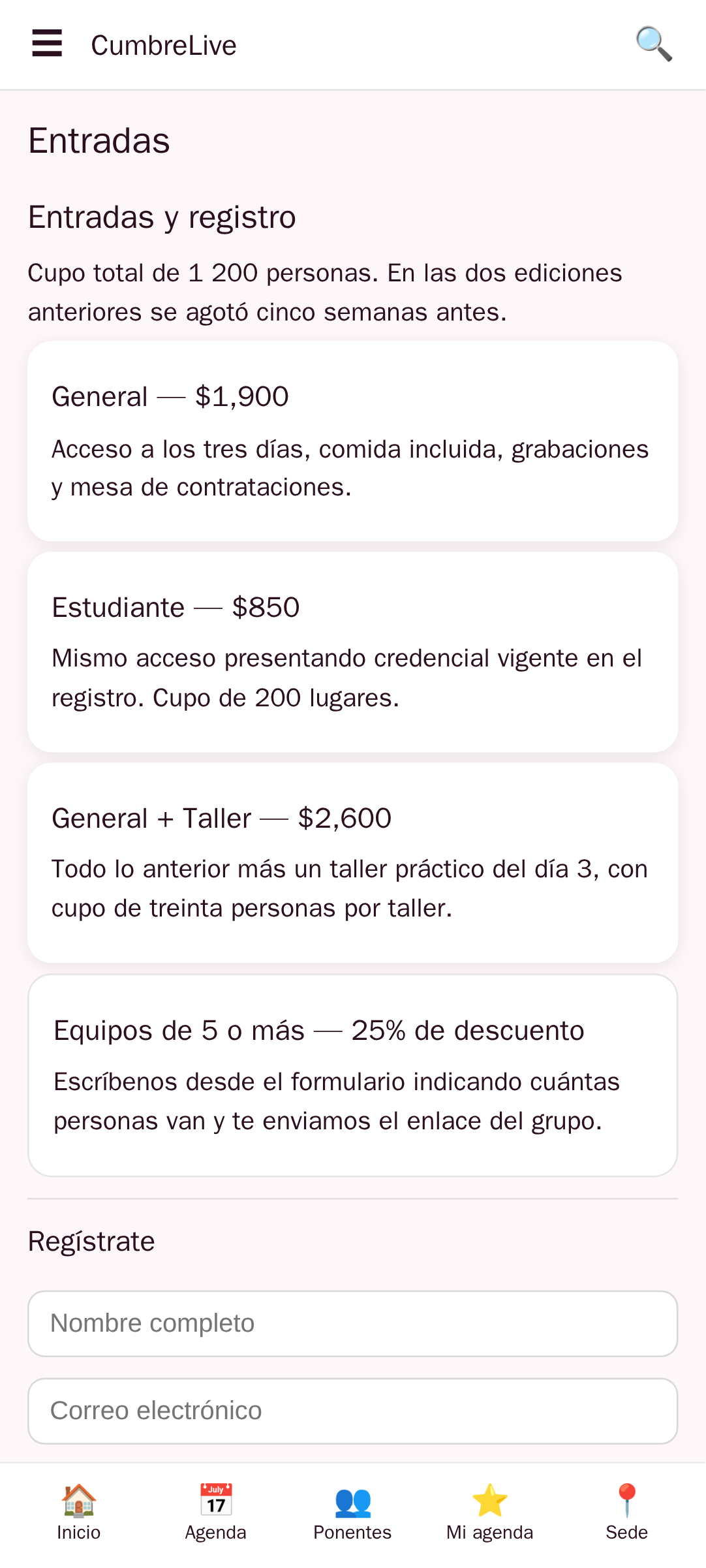Viewport: 706px width, 1568px height.
Task: Focus the Nombre completo field
Action: (352, 1323)
